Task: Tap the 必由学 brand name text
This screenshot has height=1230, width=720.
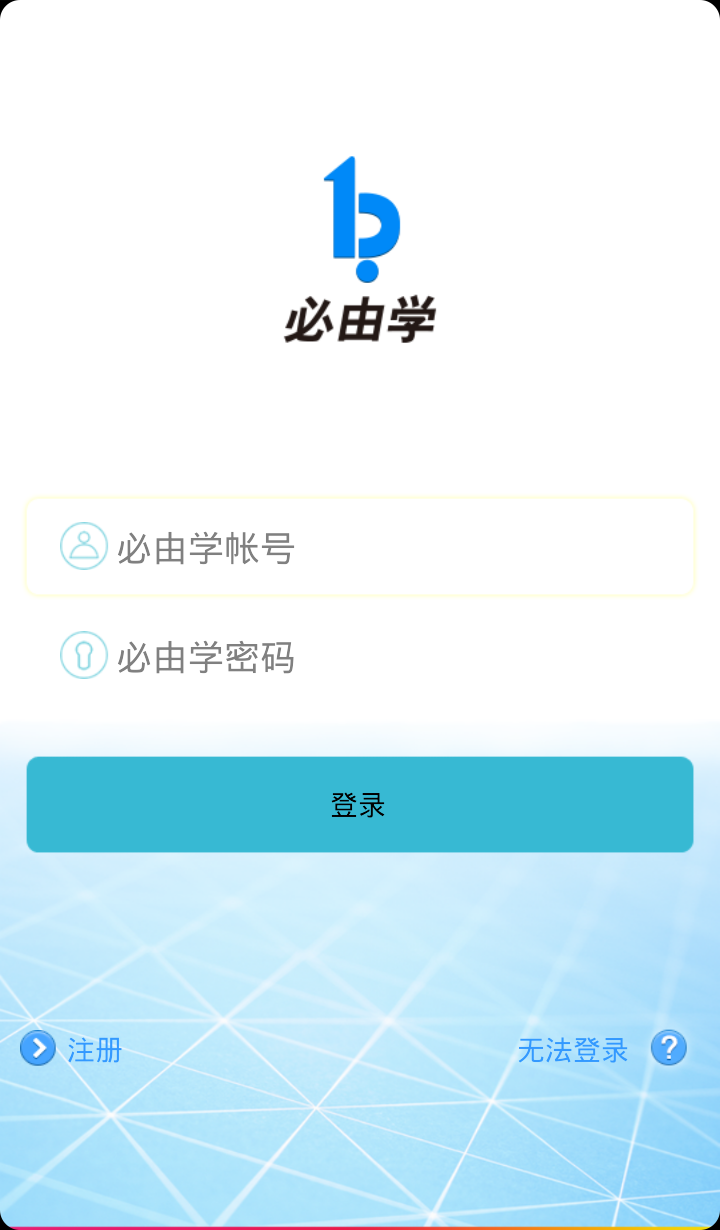Action: (360, 315)
